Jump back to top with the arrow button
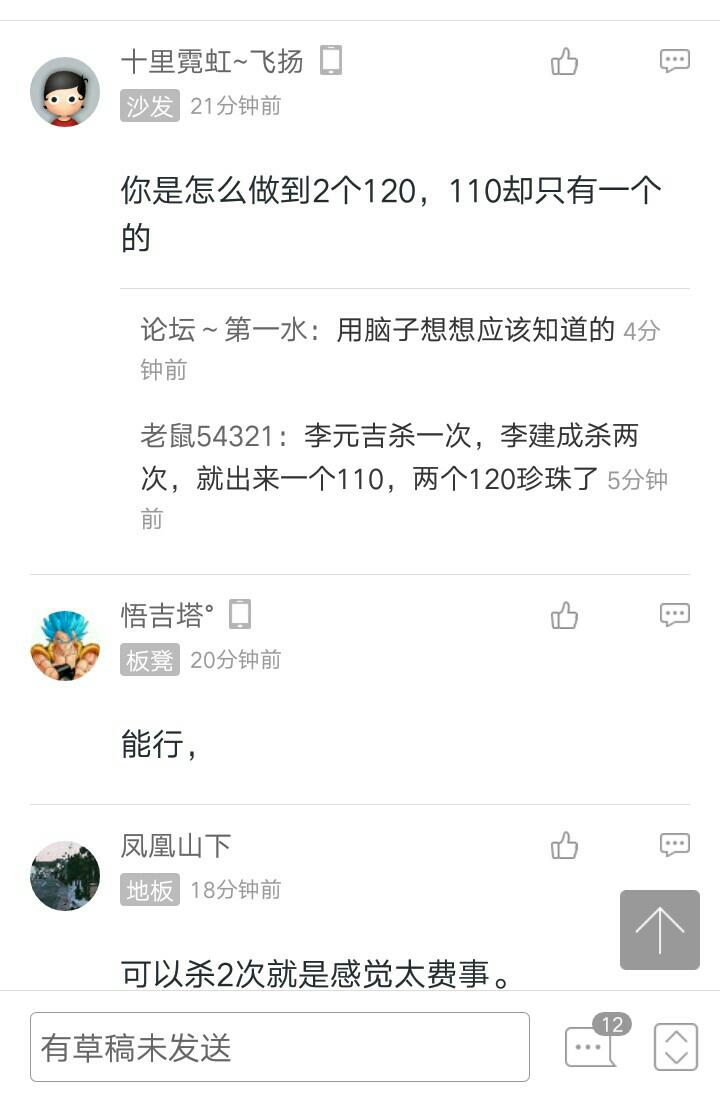This screenshot has height=1103, width=720. [x=660, y=930]
